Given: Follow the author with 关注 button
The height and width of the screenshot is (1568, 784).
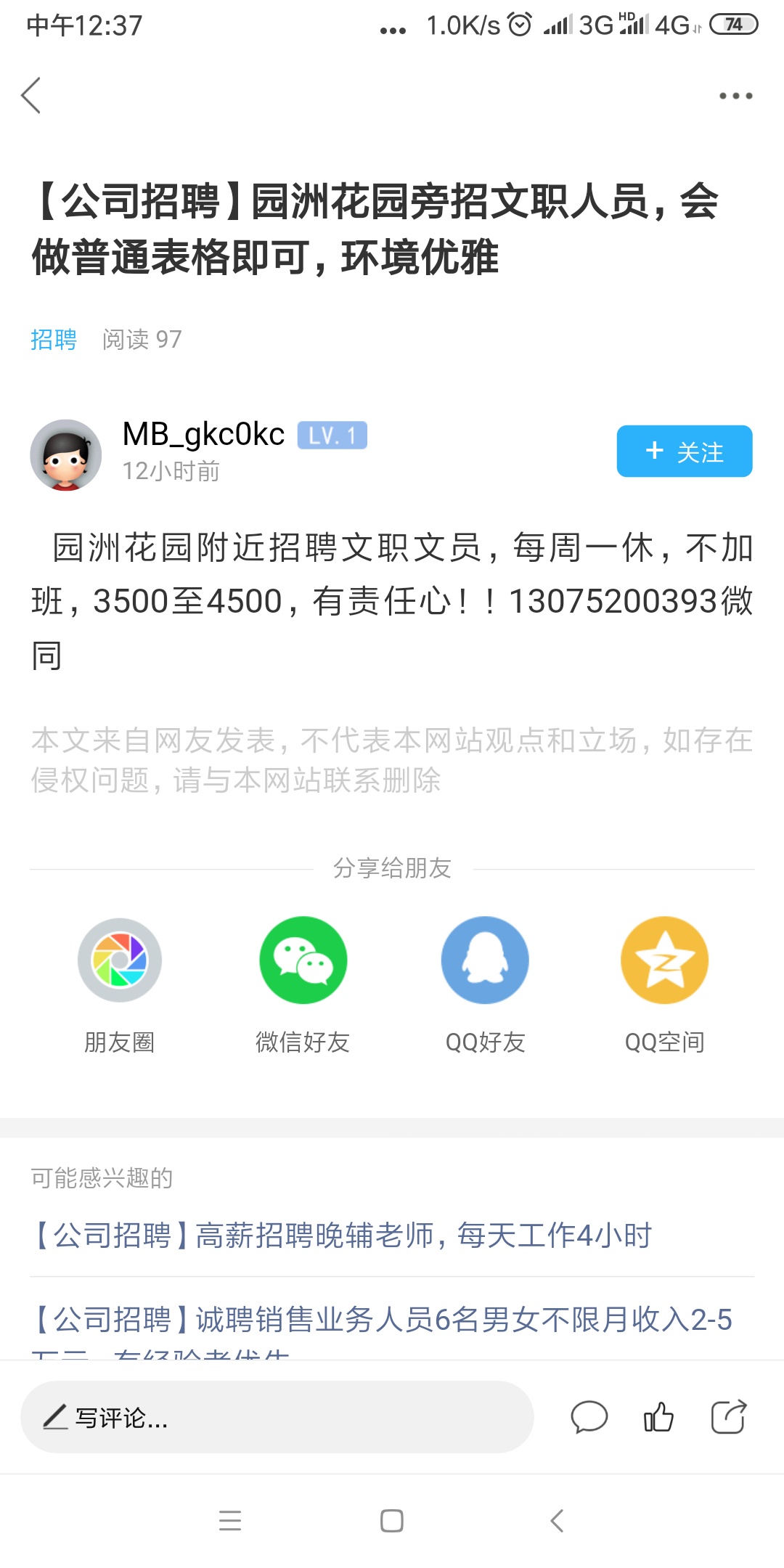Looking at the screenshot, I should coord(684,452).
